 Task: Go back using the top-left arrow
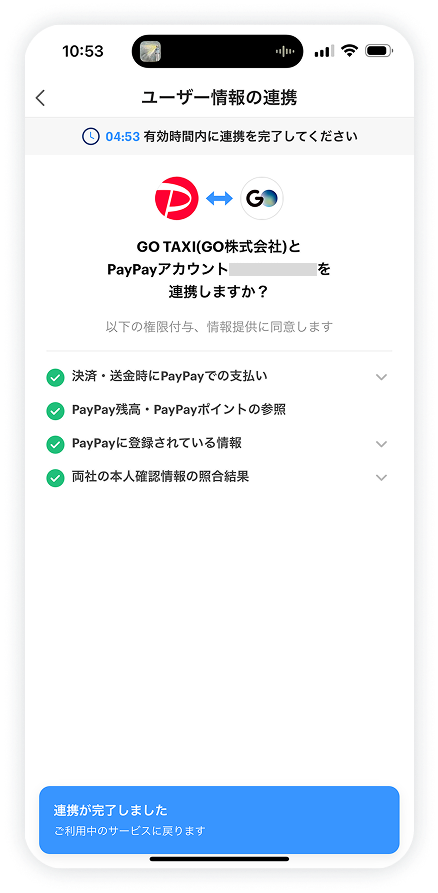click(40, 98)
